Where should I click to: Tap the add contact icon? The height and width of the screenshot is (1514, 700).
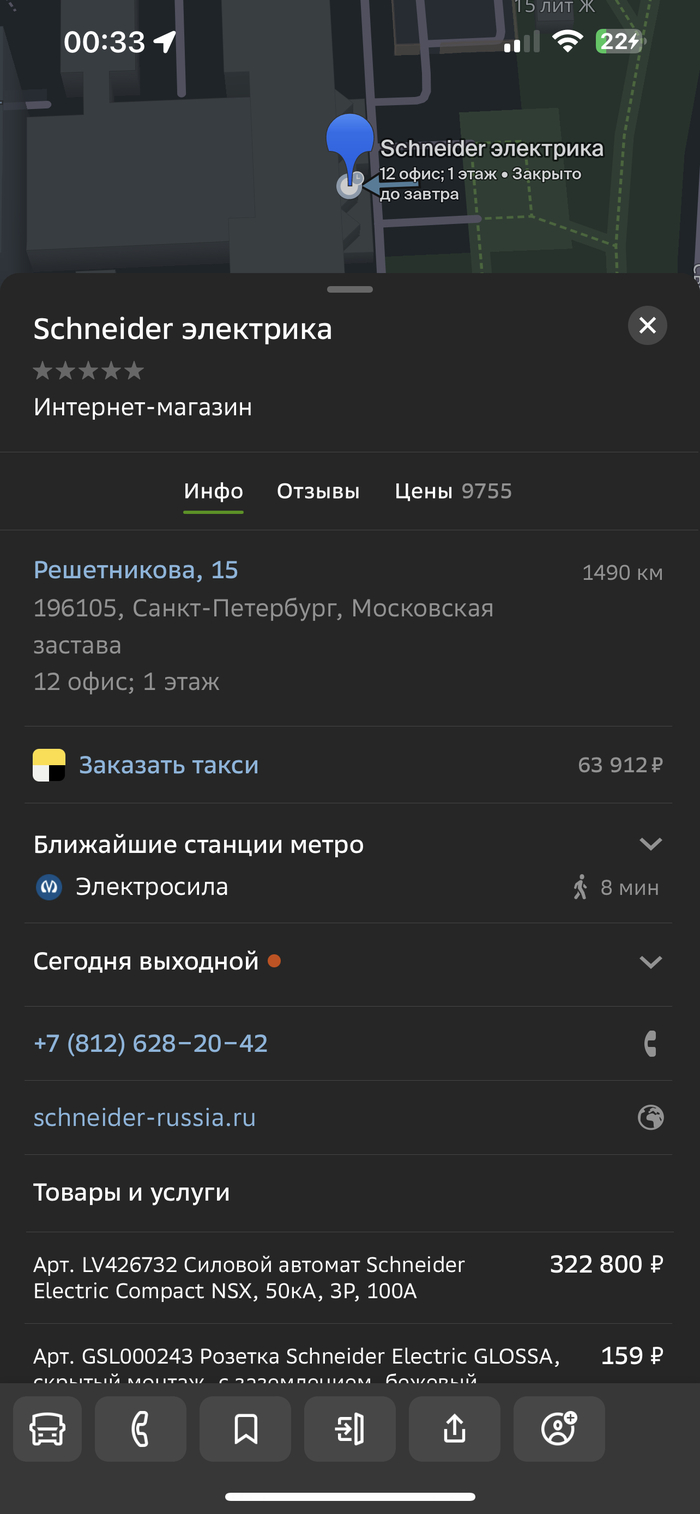[x=559, y=1429]
